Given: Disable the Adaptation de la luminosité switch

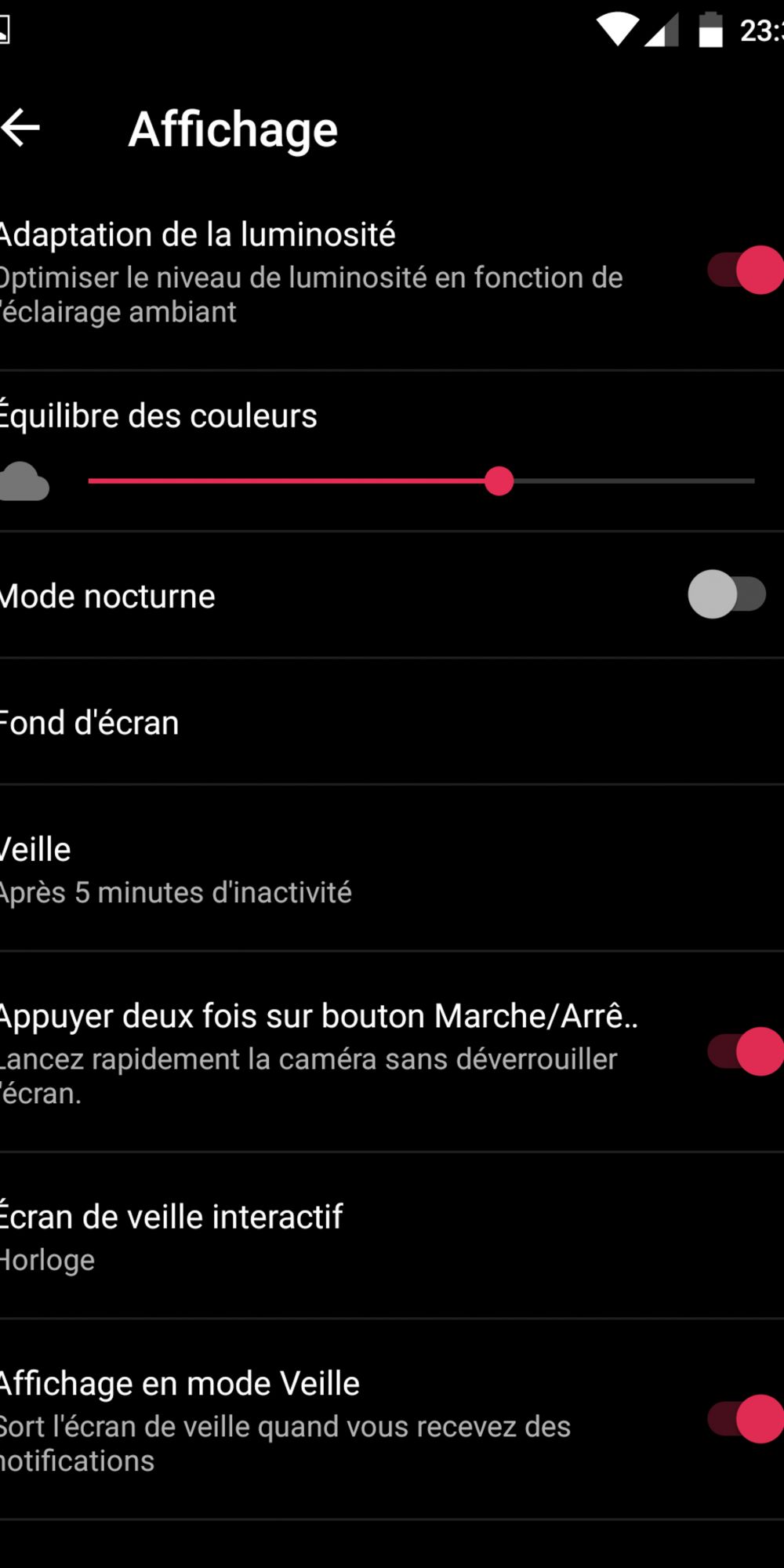Looking at the screenshot, I should click(x=745, y=270).
